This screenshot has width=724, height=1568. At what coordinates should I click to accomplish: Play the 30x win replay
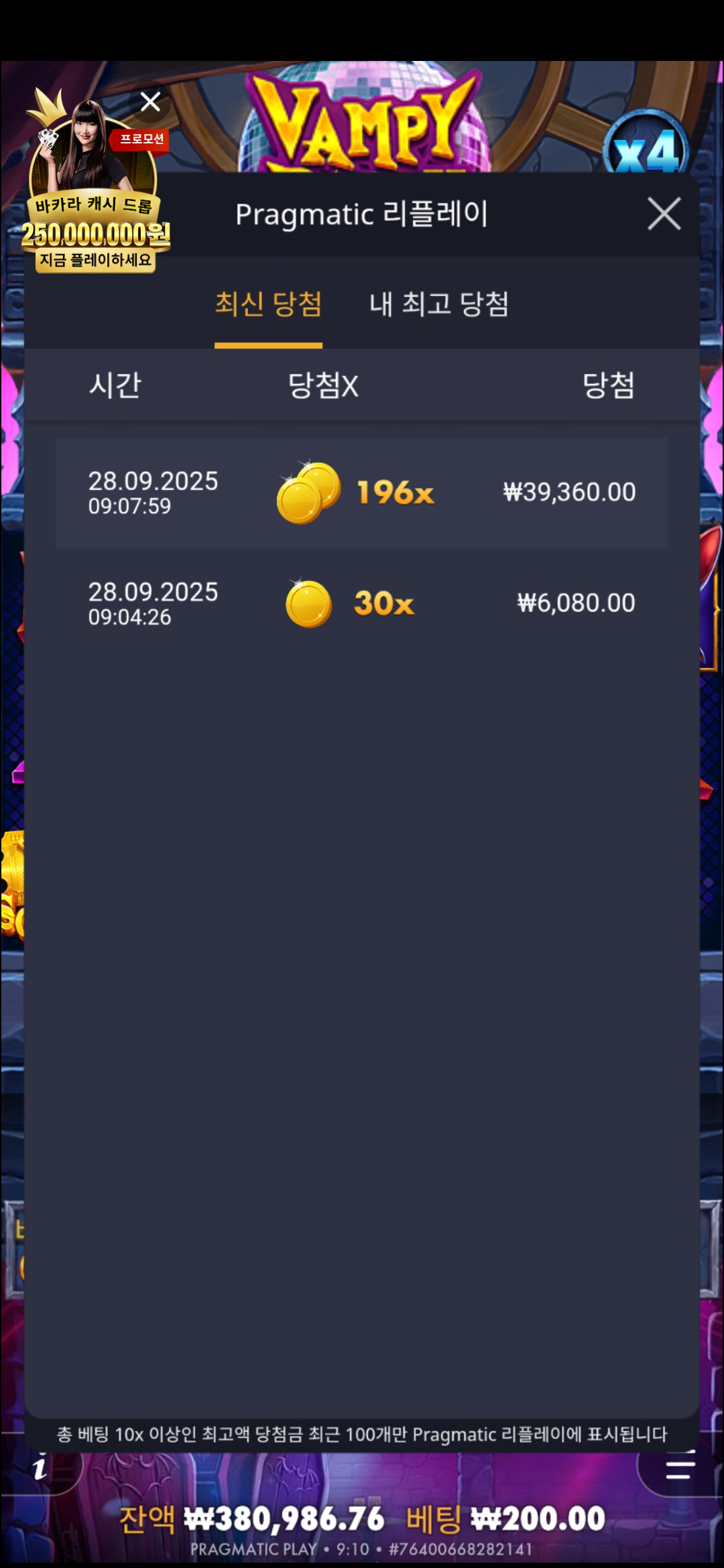click(x=361, y=604)
